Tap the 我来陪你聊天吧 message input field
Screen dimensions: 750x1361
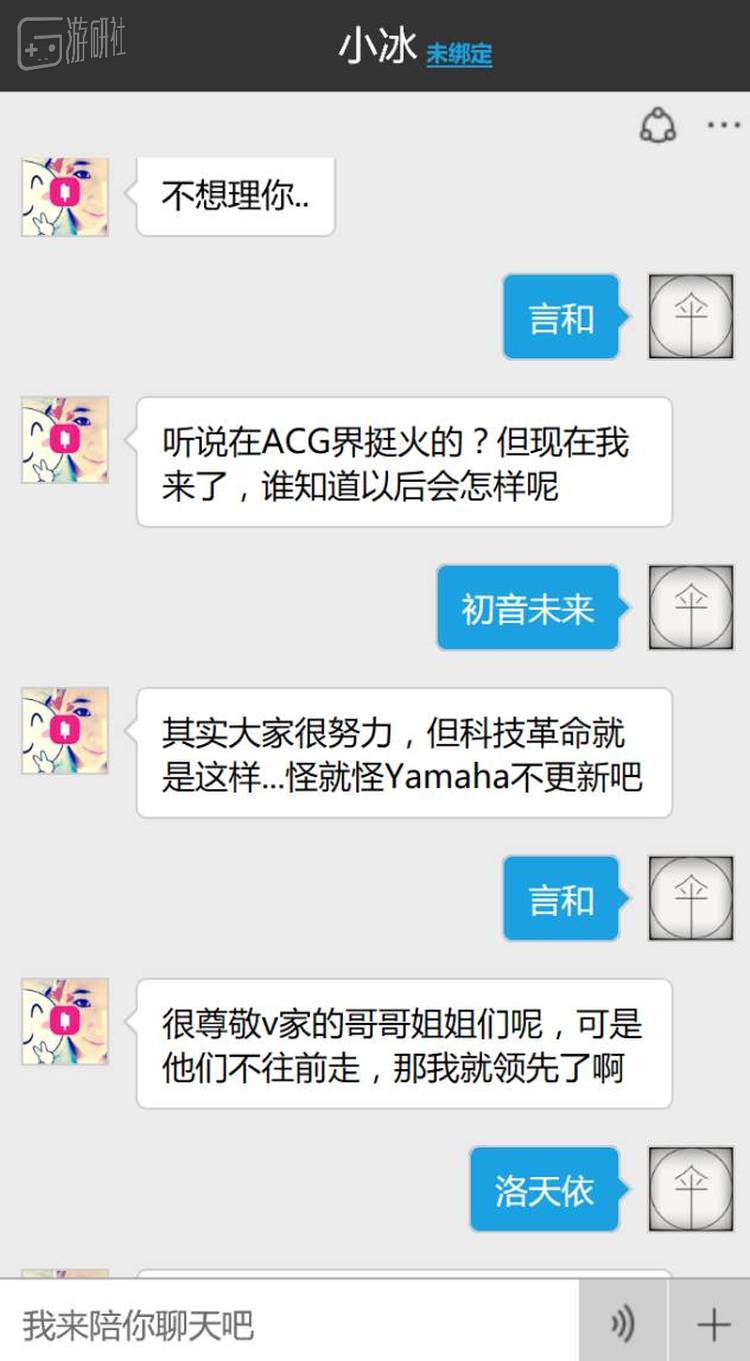(x=290, y=1324)
